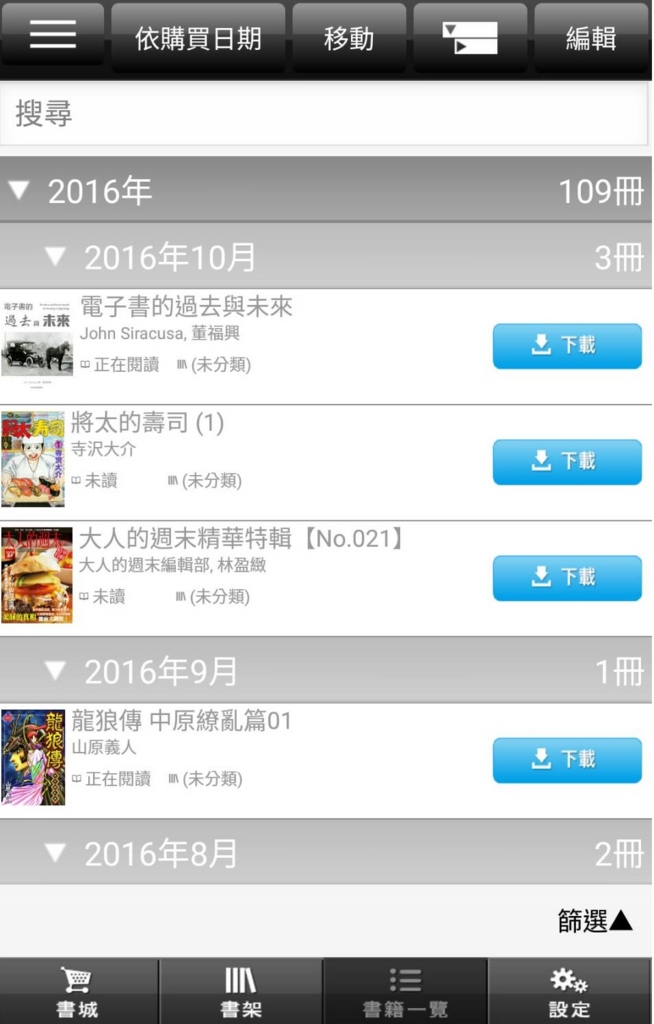Download 大人的週末精華特輯 No.021
The height and width of the screenshot is (1024, 654).
tap(567, 578)
